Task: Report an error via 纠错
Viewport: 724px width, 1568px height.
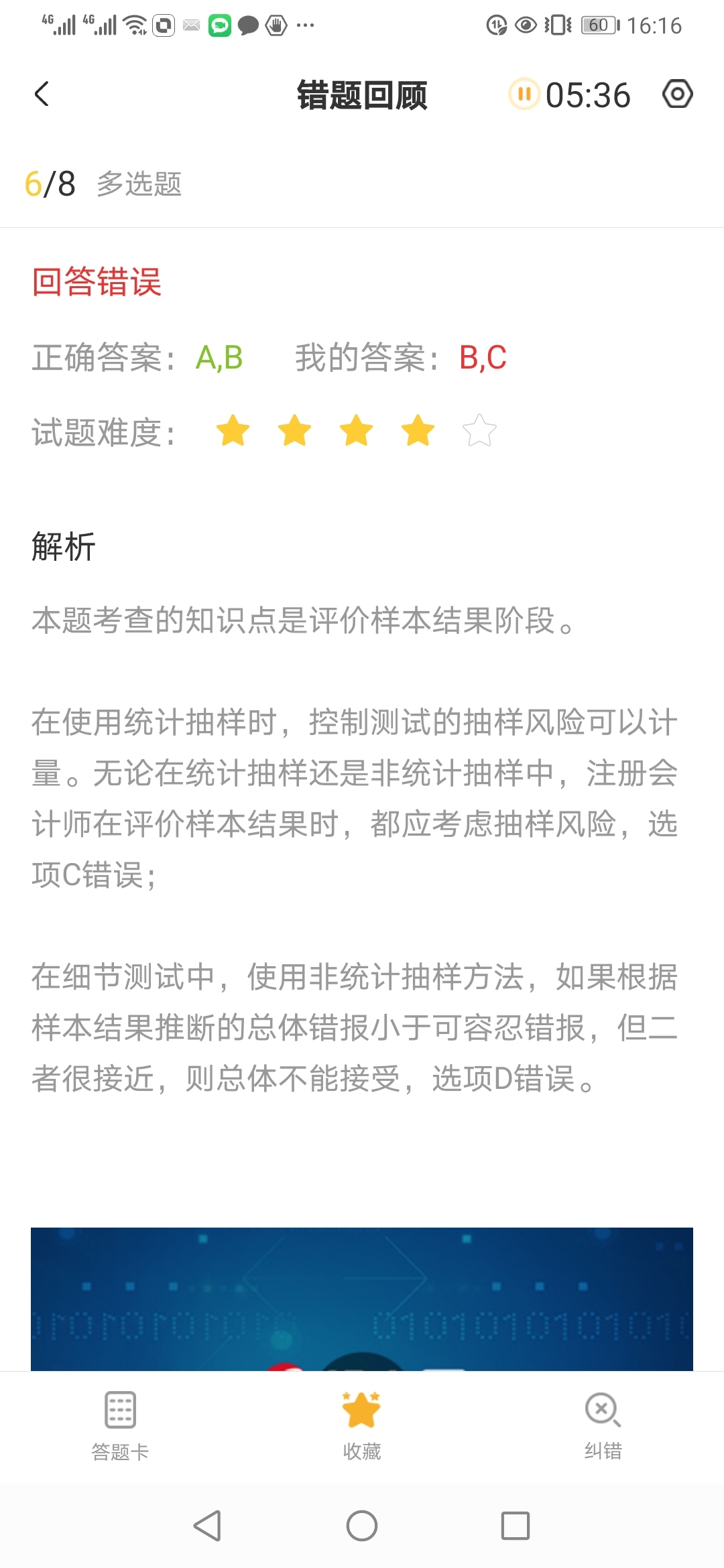Action: pyautogui.click(x=603, y=1425)
